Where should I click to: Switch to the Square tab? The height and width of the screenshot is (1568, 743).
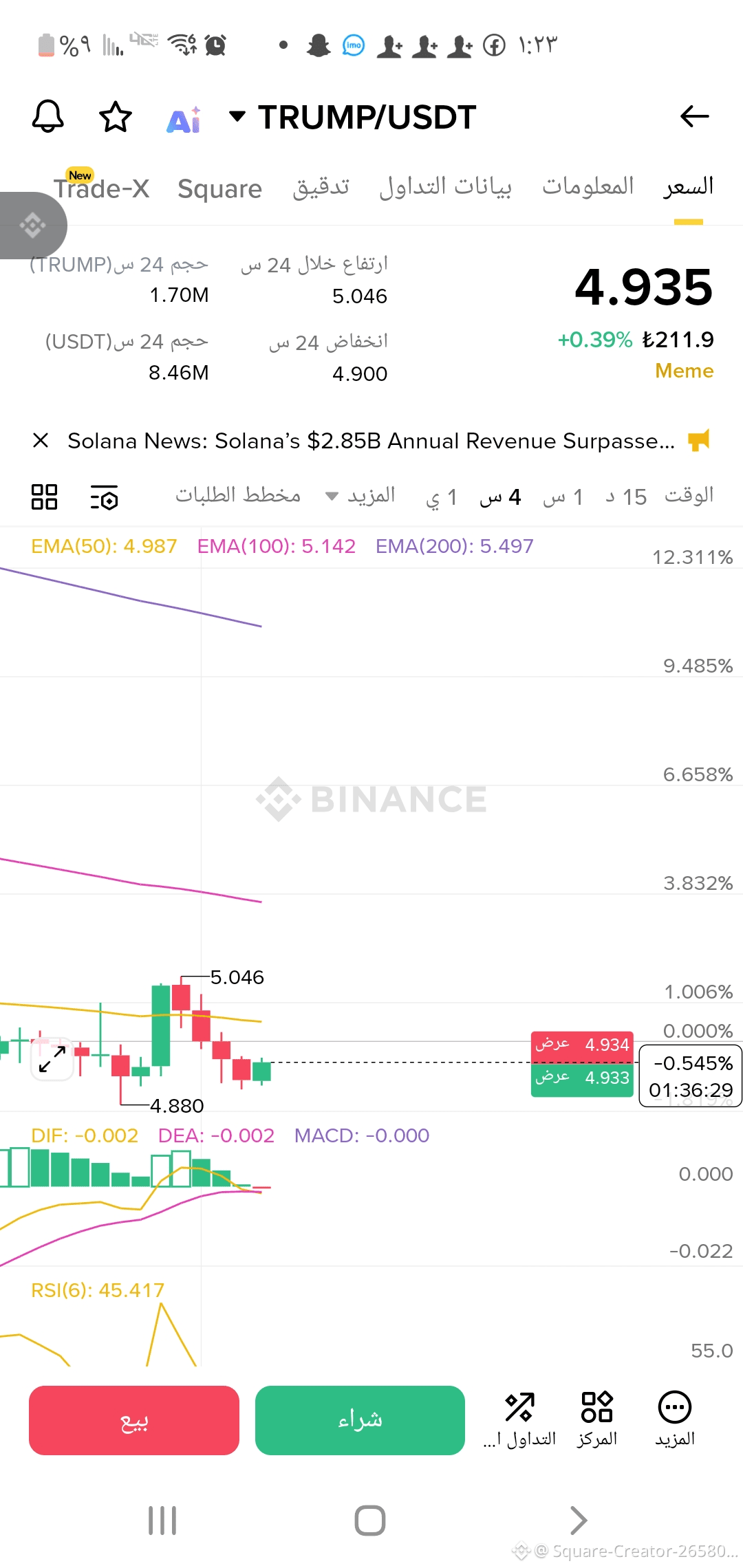pyautogui.click(x=219, y=188)
